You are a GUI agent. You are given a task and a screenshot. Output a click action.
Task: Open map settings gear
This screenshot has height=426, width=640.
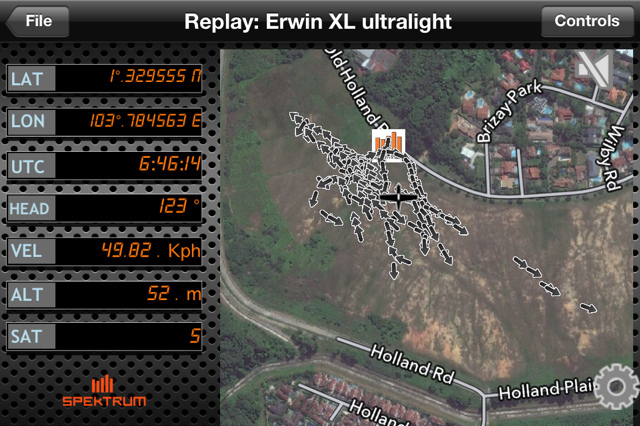[x=615, y=389]
